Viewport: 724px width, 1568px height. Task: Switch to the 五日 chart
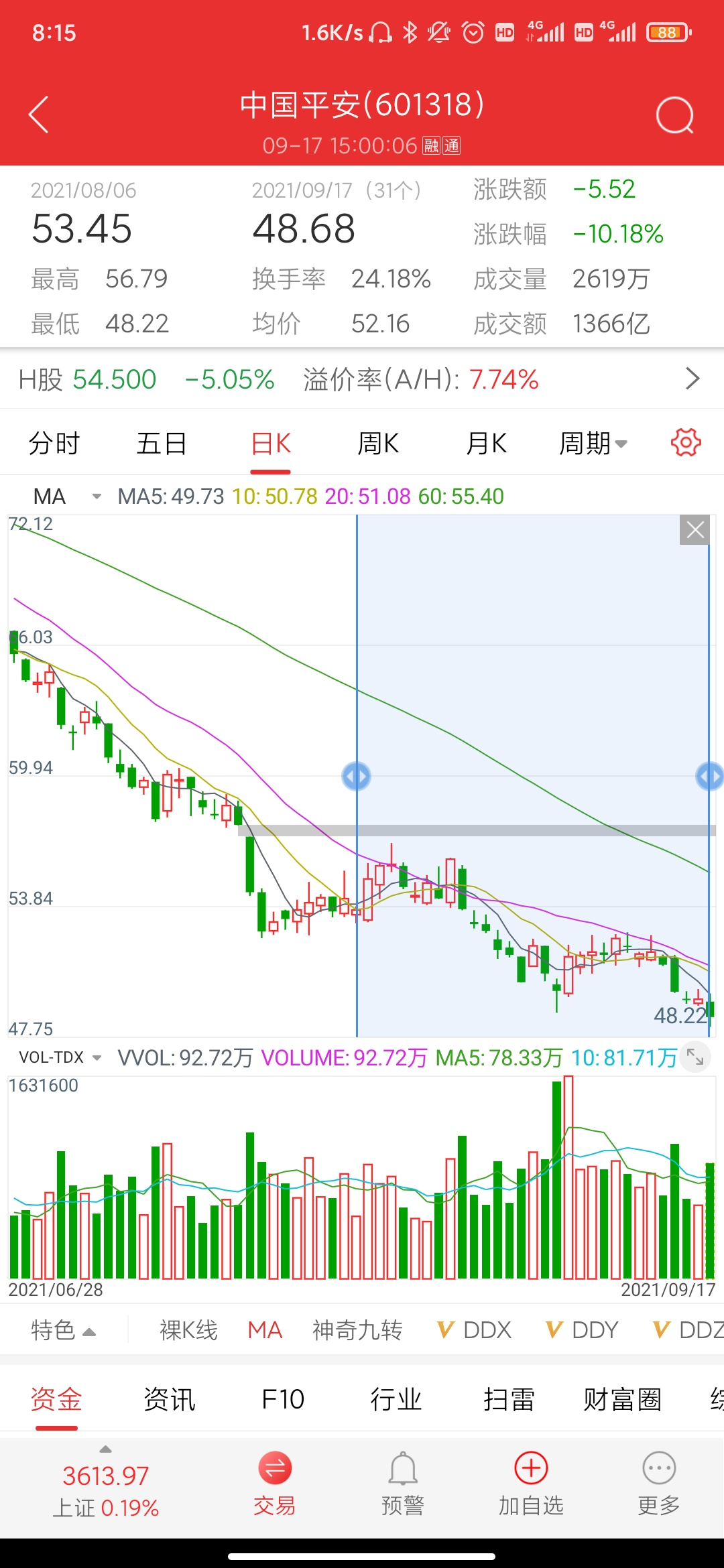(x=161, y=444)
